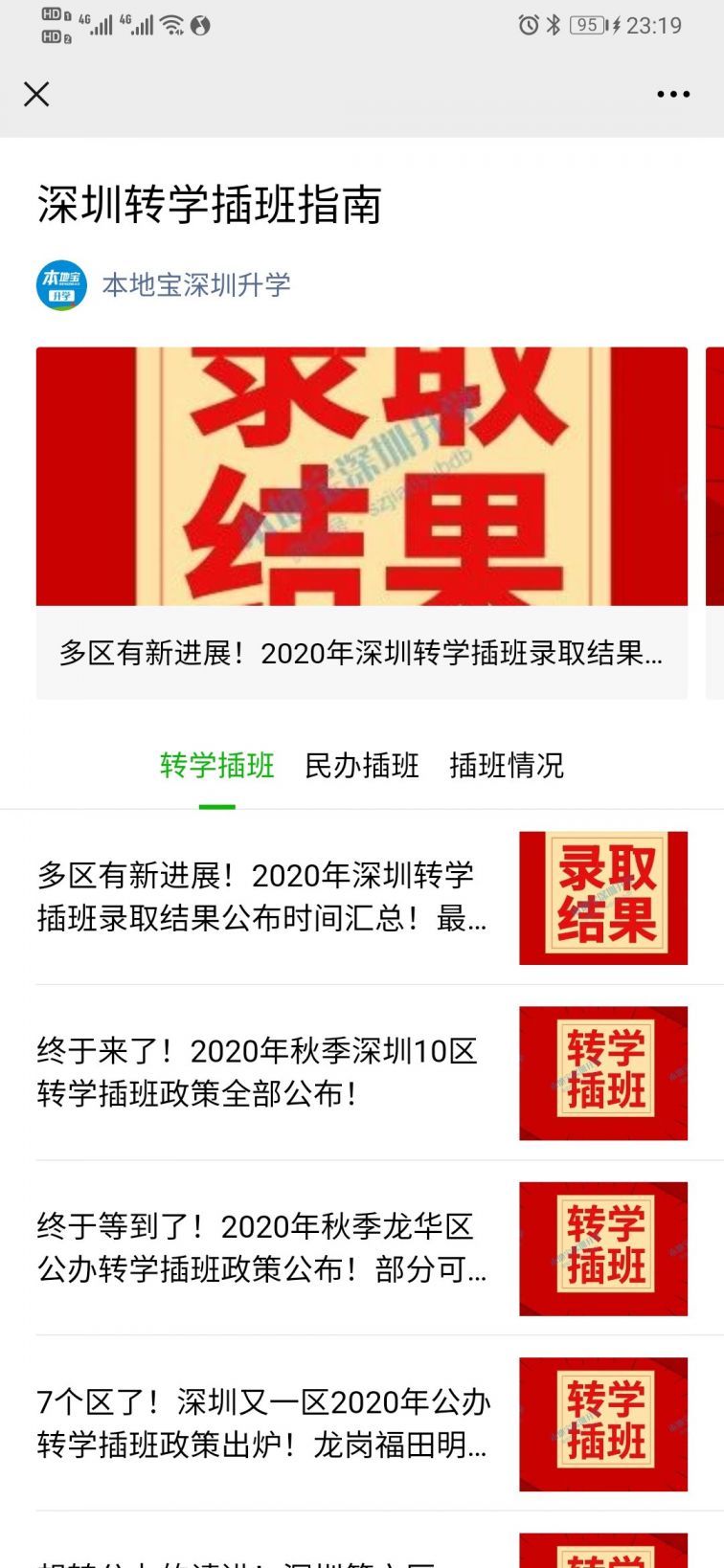Close the article with the X icon
This screenshot has width=724, height=1568.
coord(36,94)
